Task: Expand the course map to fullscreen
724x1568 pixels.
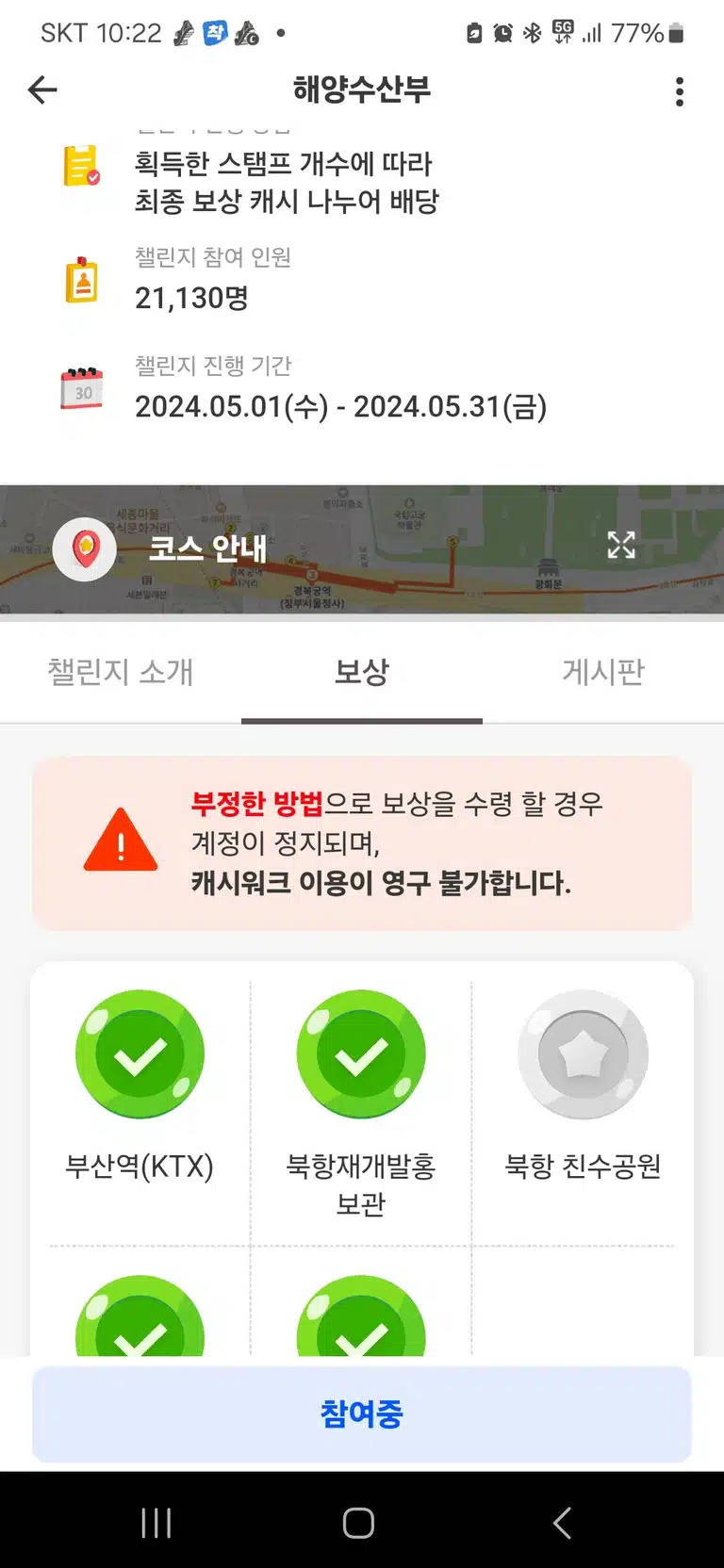Action: pyautogui.click(x=621, y=545)
